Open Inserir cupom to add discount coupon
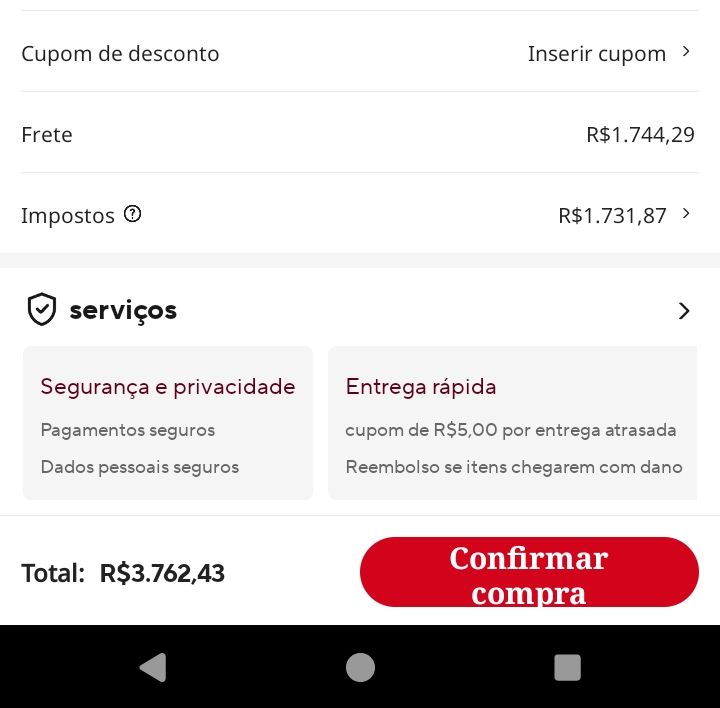 (608, 54)
